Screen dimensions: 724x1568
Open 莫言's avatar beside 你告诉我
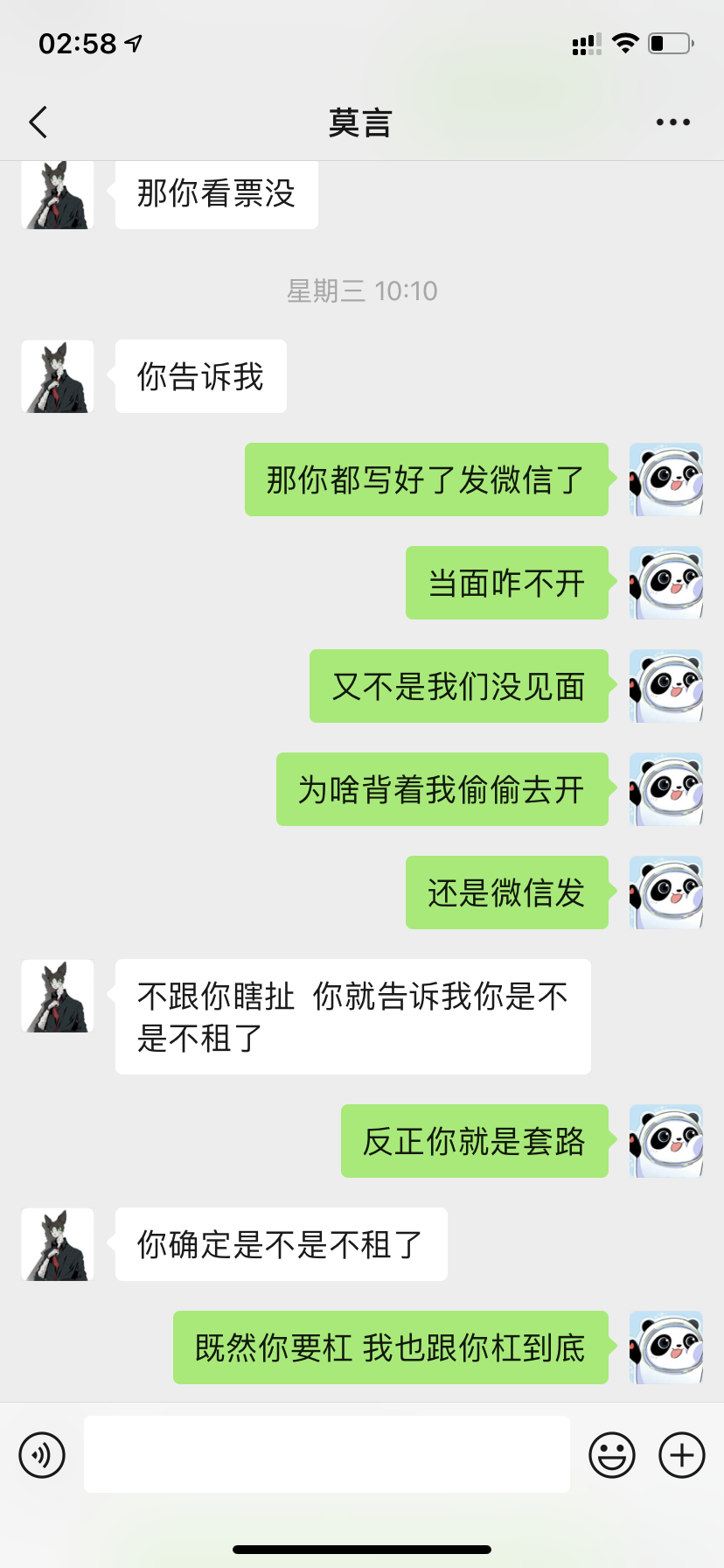click(x=58, y=376)
